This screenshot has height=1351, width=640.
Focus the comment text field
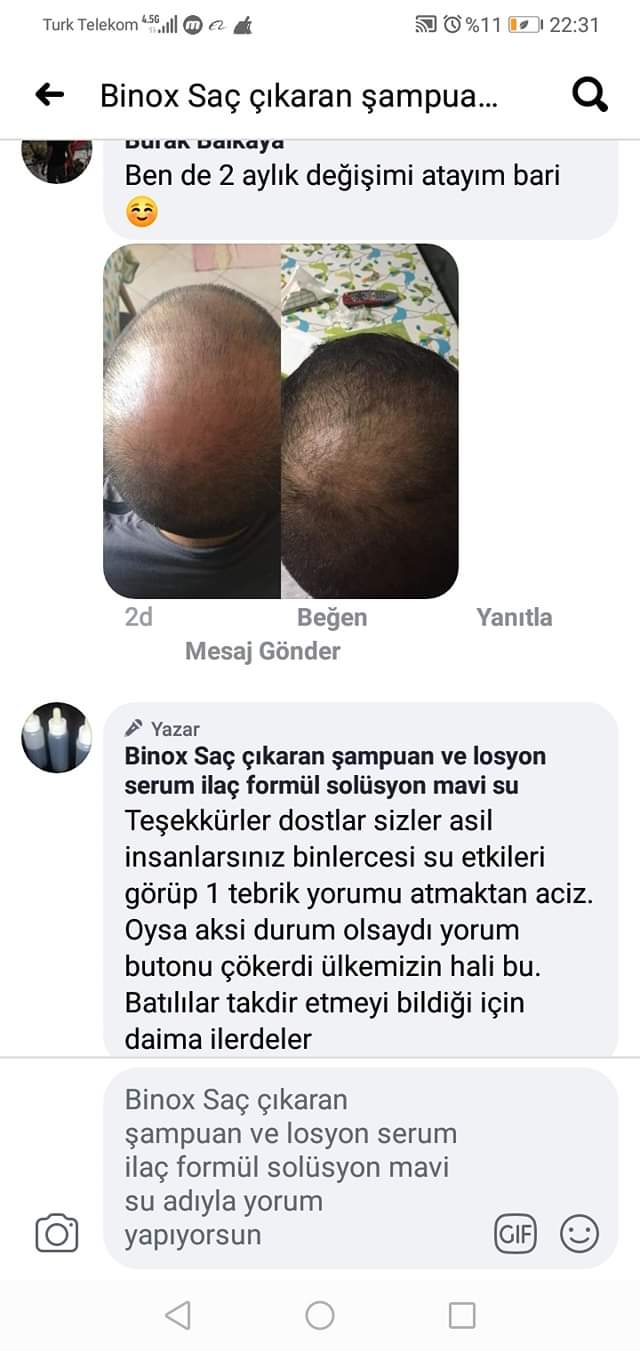point(300,1167)
